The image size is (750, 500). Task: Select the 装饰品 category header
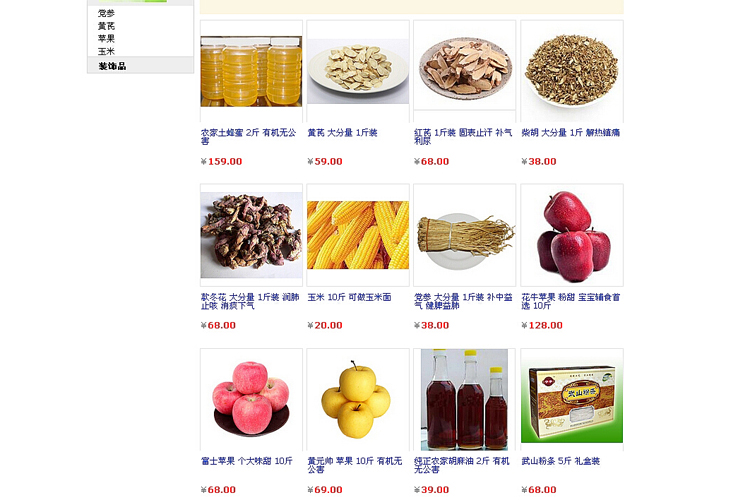112,66
